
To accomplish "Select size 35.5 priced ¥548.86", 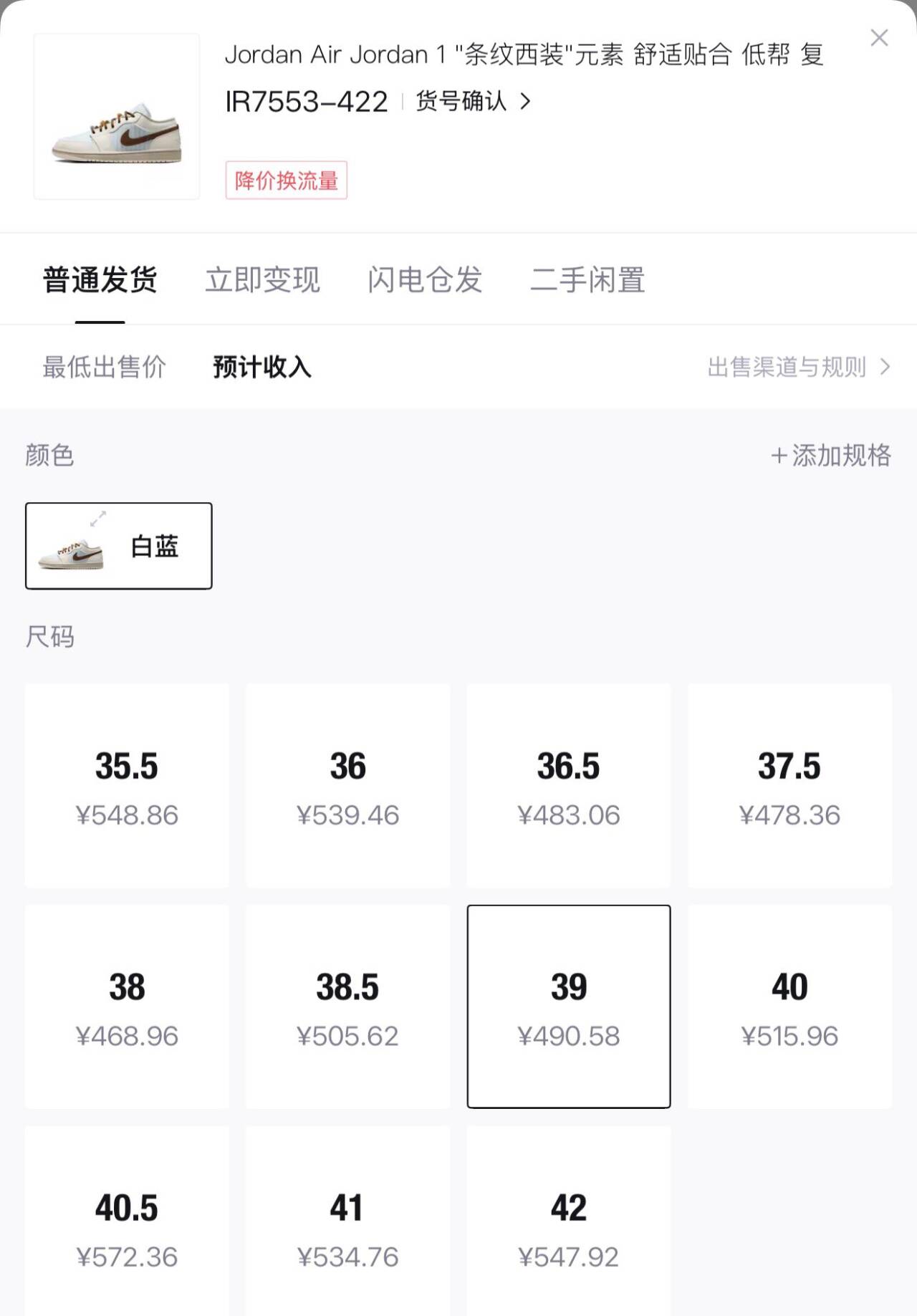I will tap(128, 785).
